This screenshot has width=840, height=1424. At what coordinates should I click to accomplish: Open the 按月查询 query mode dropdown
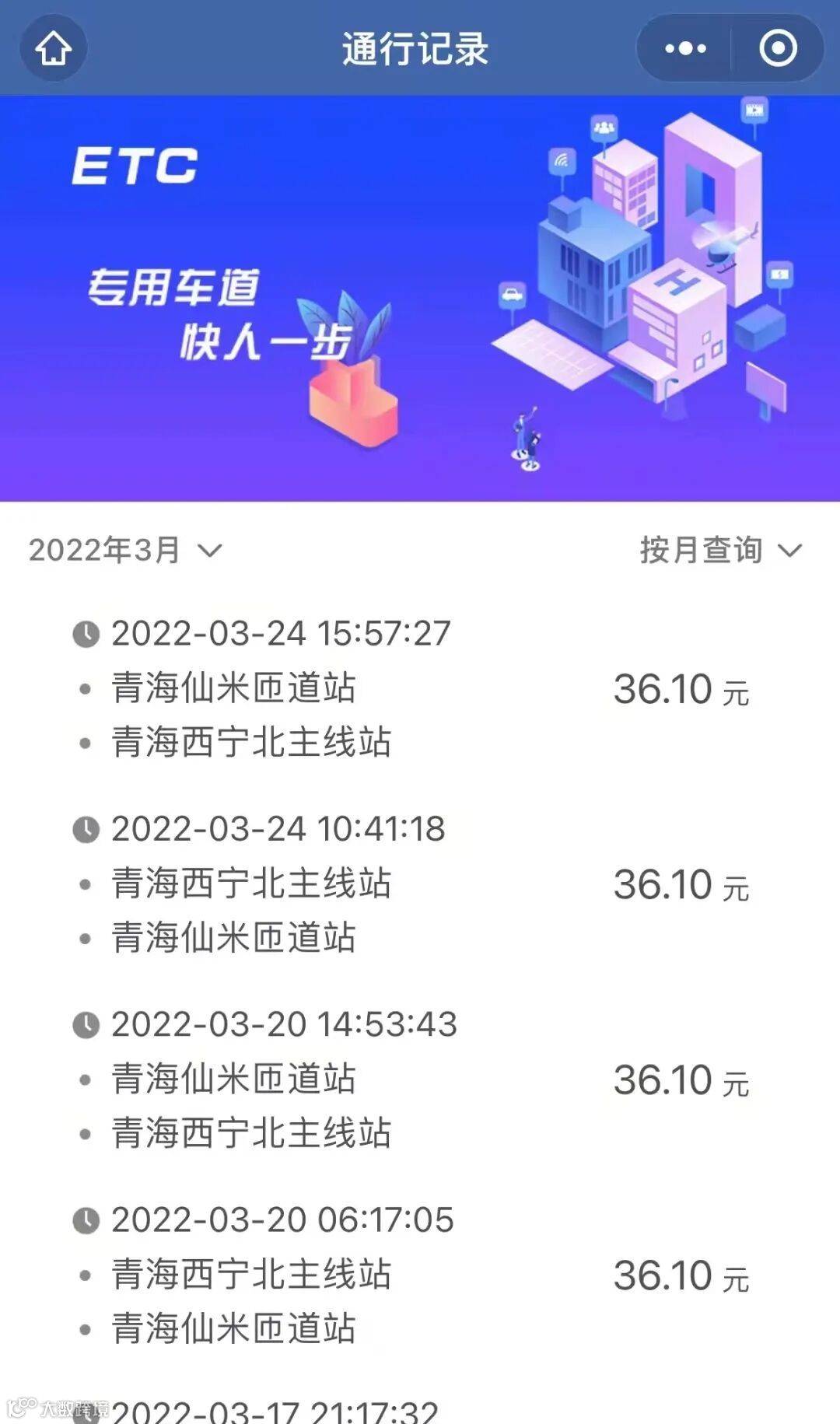(x=720, y=550)
